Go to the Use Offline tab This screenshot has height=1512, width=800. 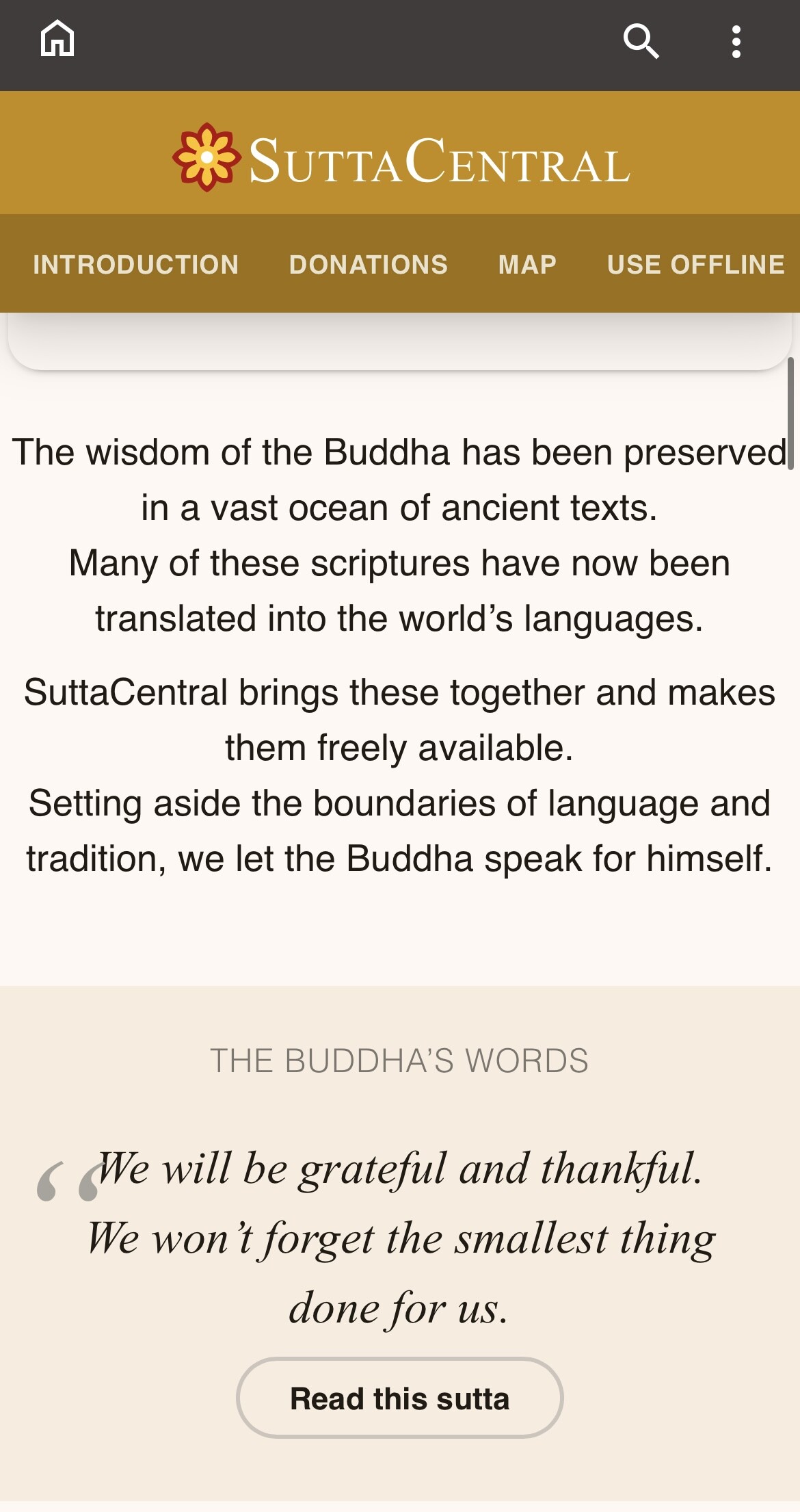coord(696,265)
